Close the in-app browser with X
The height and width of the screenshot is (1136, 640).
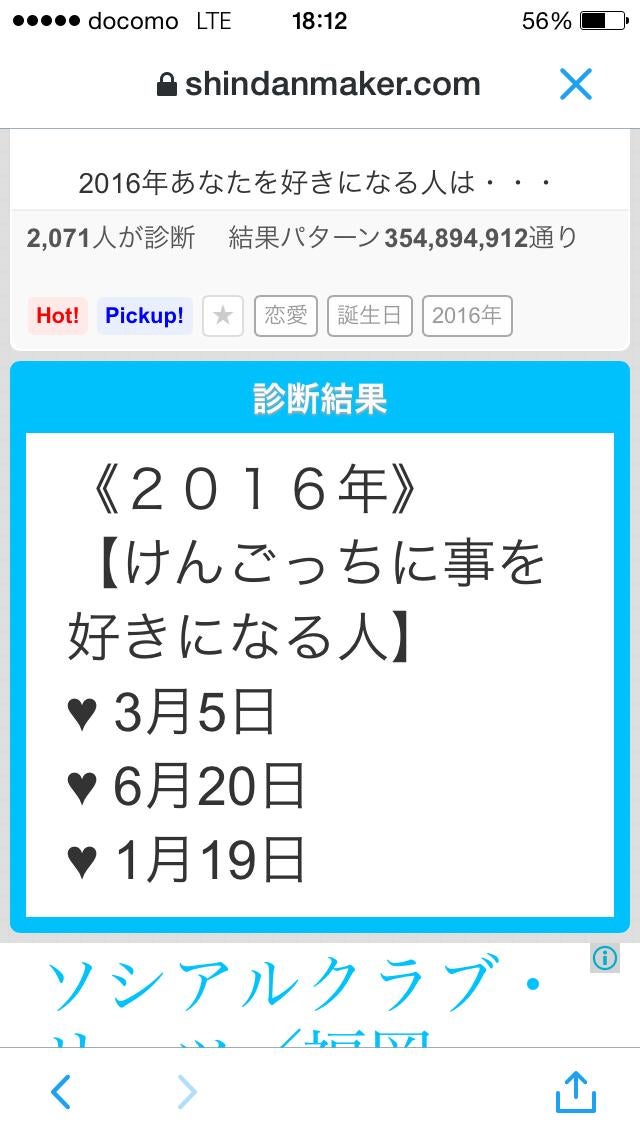576,85
